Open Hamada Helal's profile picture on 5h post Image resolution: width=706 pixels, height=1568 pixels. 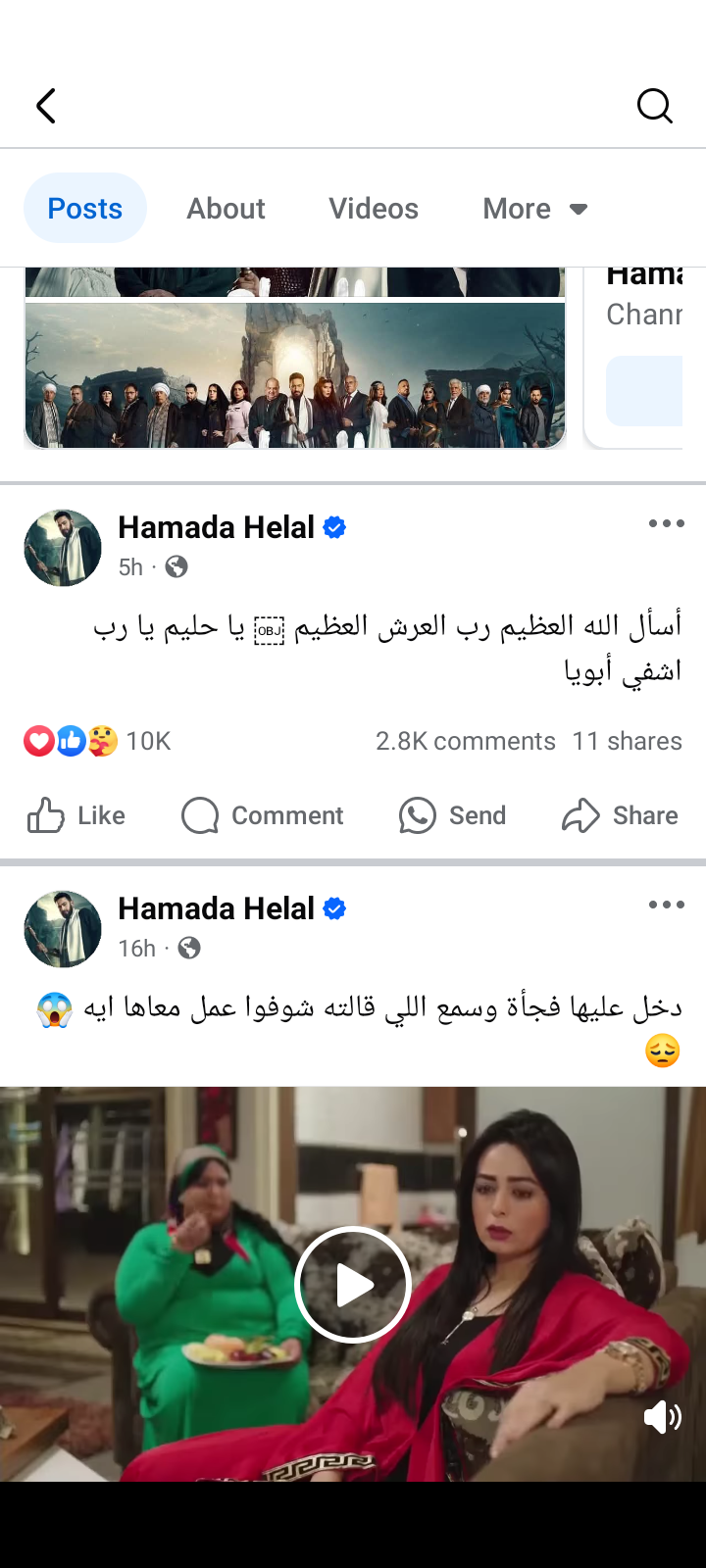coord(63,548)
